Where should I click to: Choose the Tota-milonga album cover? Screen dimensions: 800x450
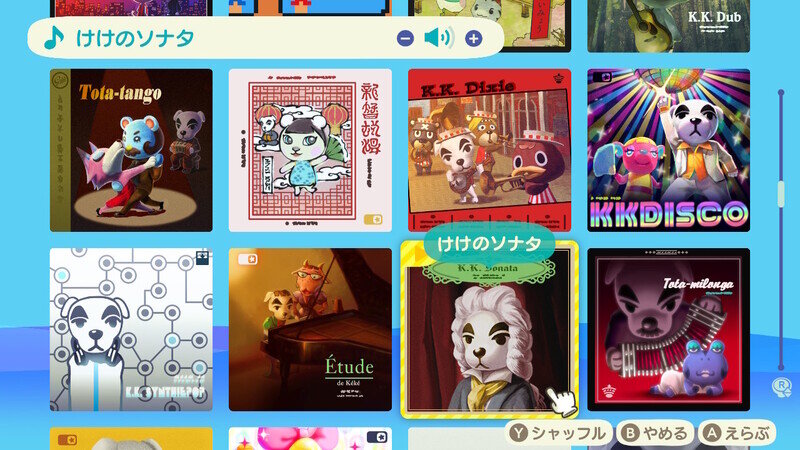click(668, 329)
